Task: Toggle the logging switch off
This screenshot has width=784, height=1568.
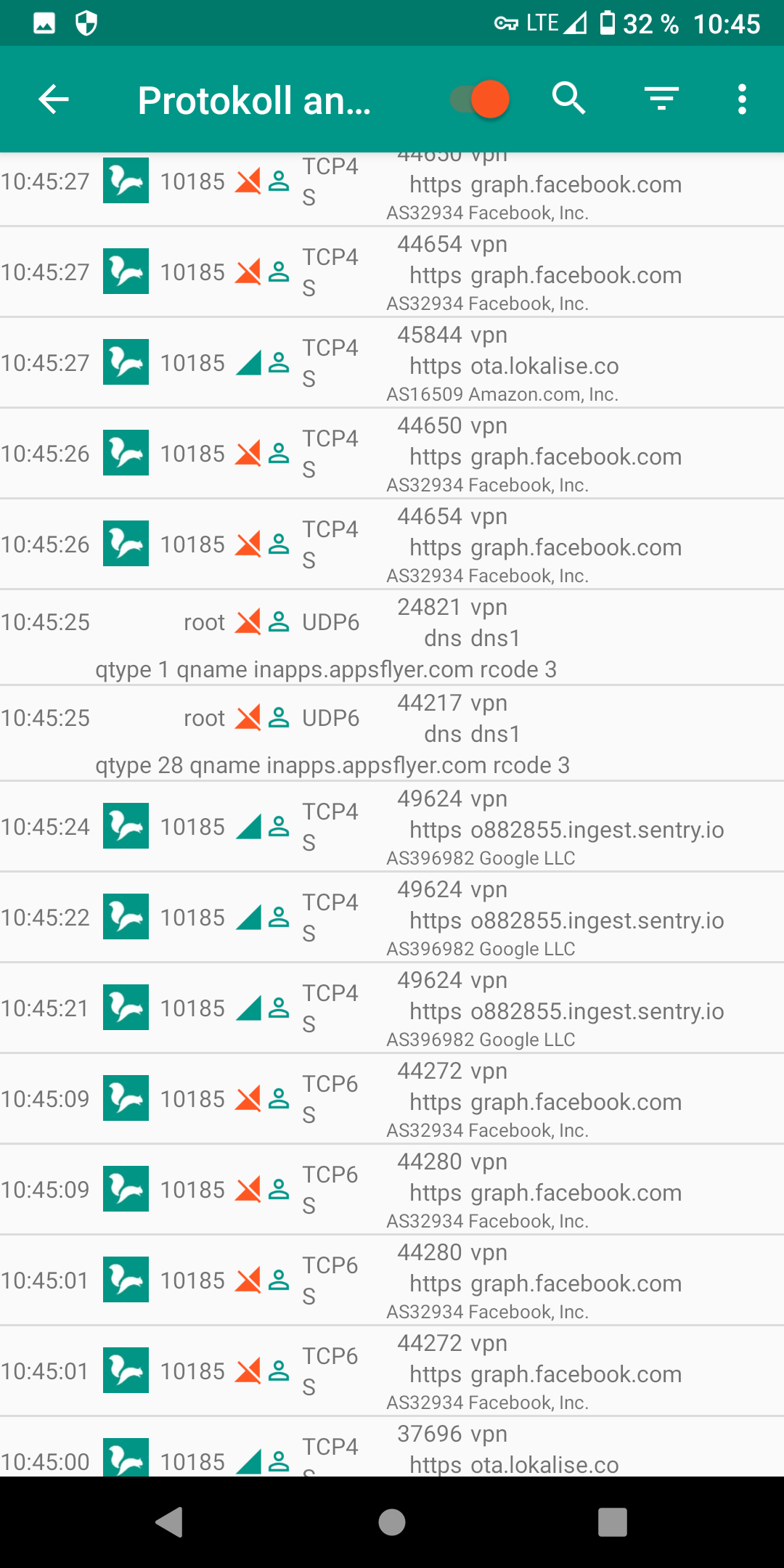Action: (480, 99)
